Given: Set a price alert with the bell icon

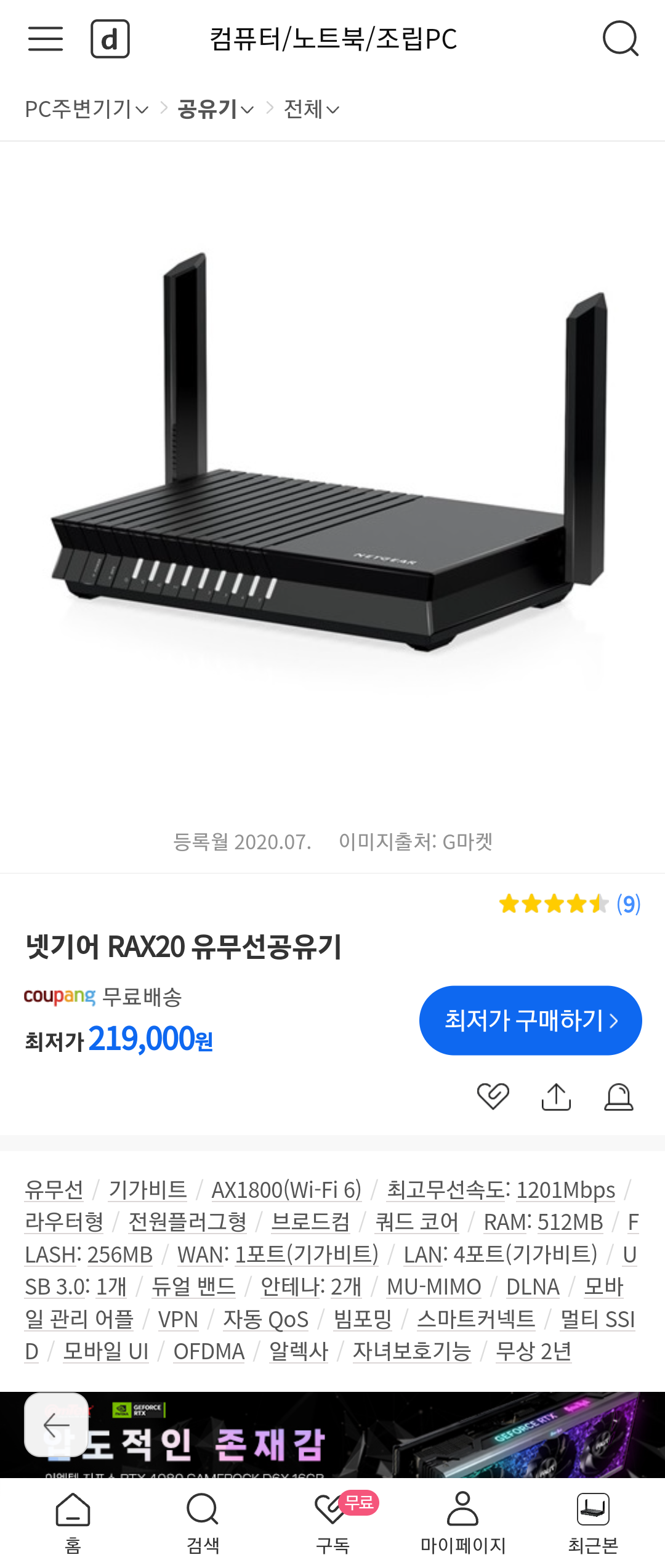Looking at the screenshot, I should [619, 1097].
